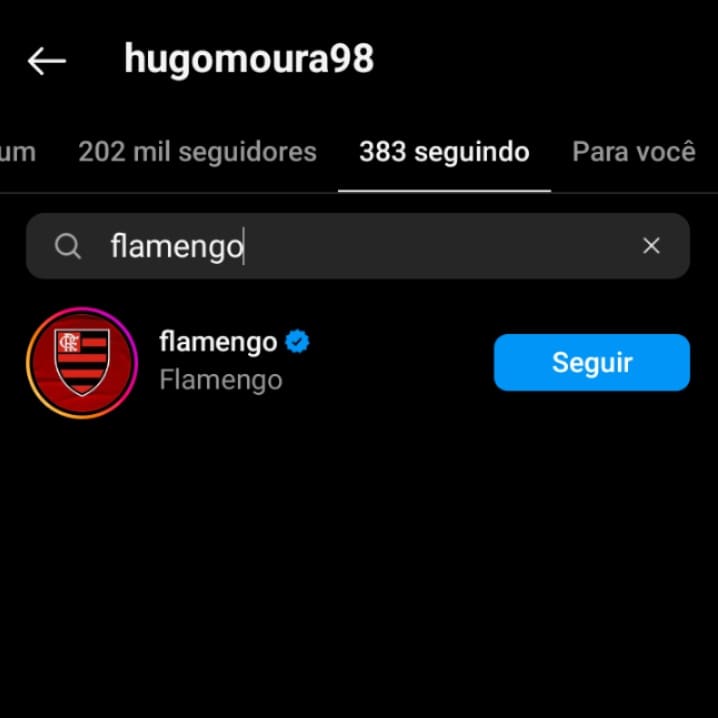This screenshot has width=718, height=718.
Task: Go back from hugomoura98's following list
Action: [46, 61]
